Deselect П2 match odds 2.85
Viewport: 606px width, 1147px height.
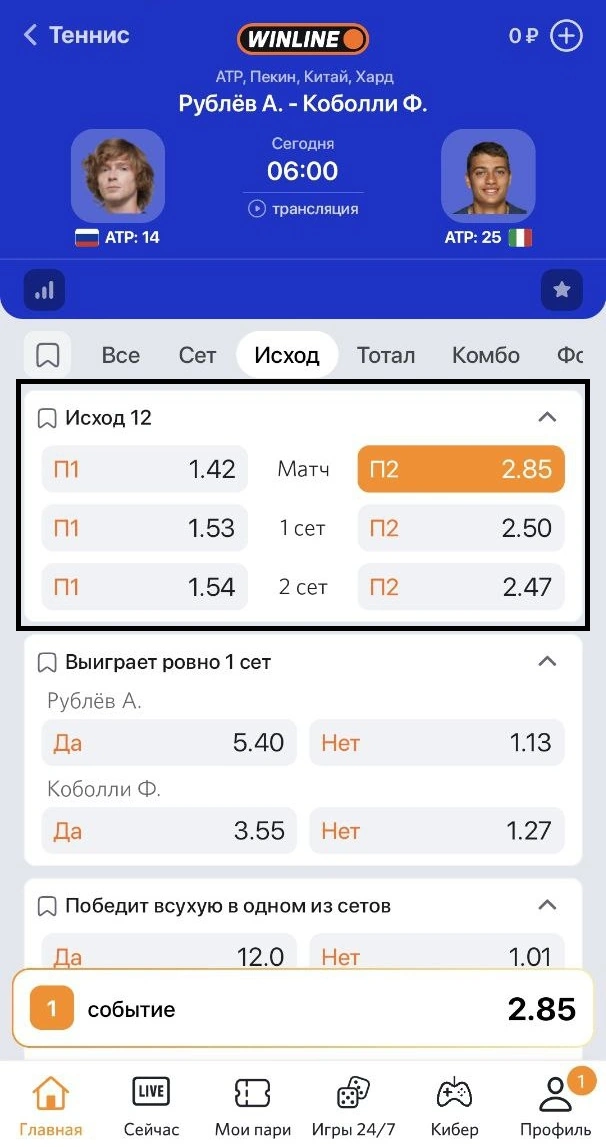[460, 469]
